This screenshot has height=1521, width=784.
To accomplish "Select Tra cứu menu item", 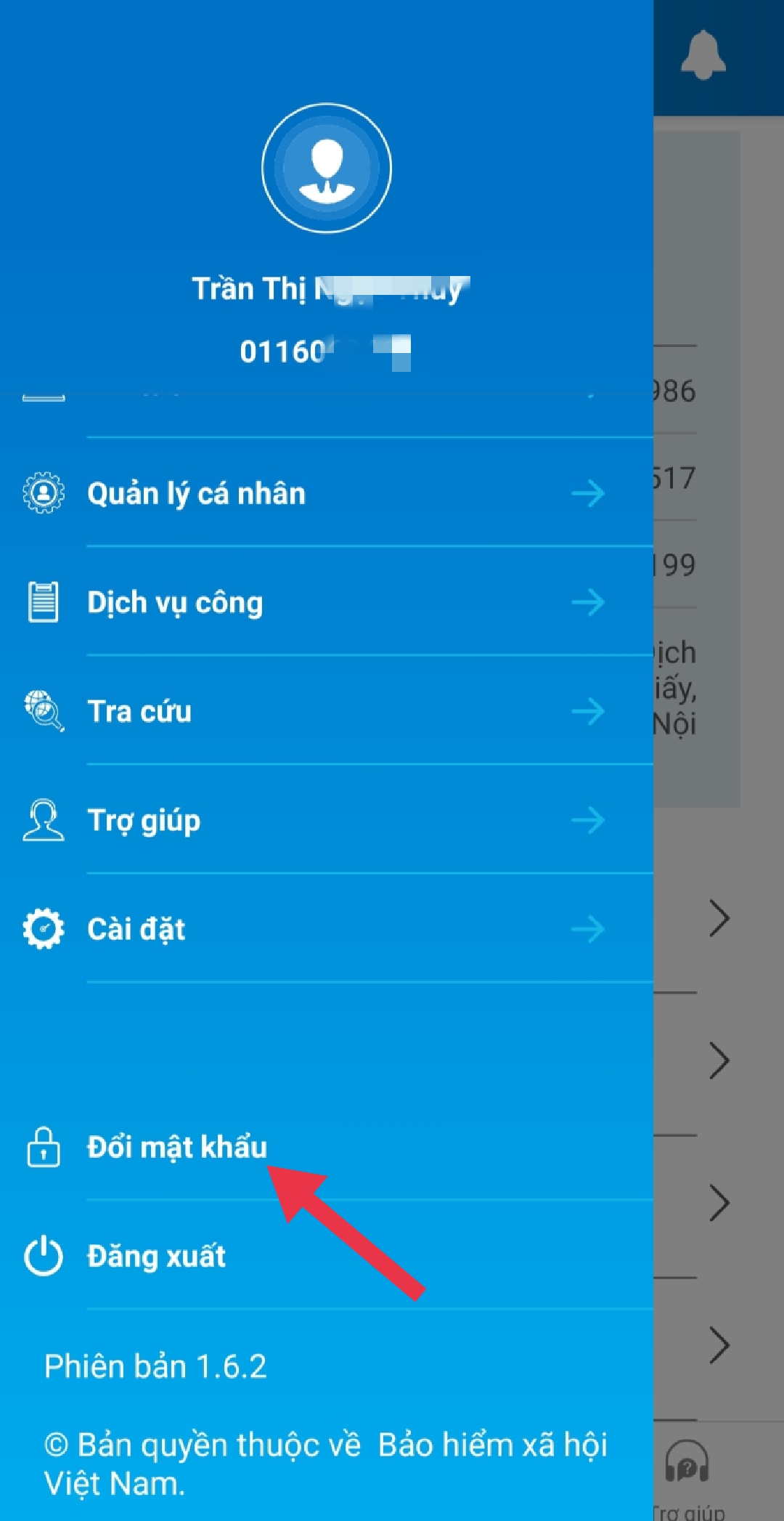I will pyautogui.click(x=139, y=712).
